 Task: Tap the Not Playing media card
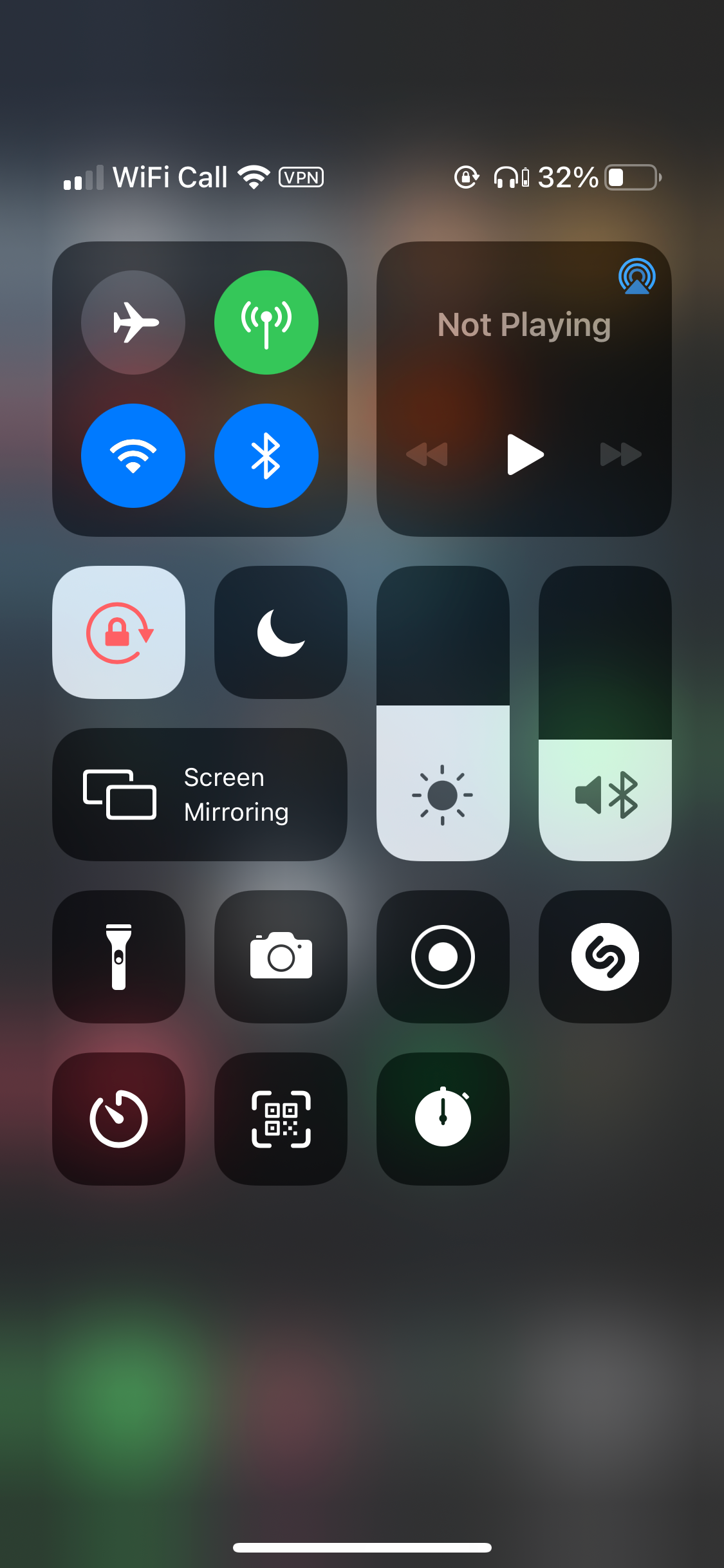(523, 325)
